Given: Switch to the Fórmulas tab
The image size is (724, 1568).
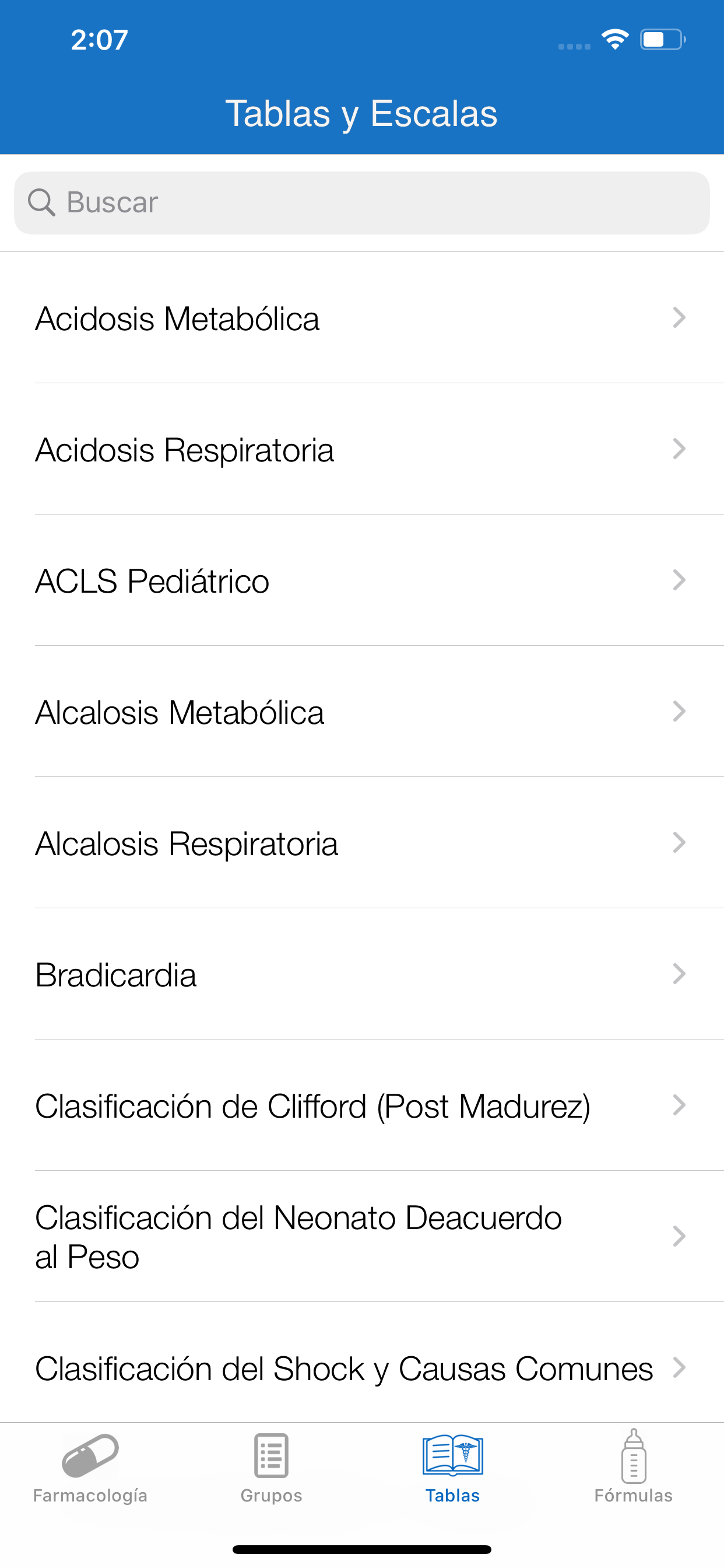Looking at the screenshot, I should [633, 1468].
